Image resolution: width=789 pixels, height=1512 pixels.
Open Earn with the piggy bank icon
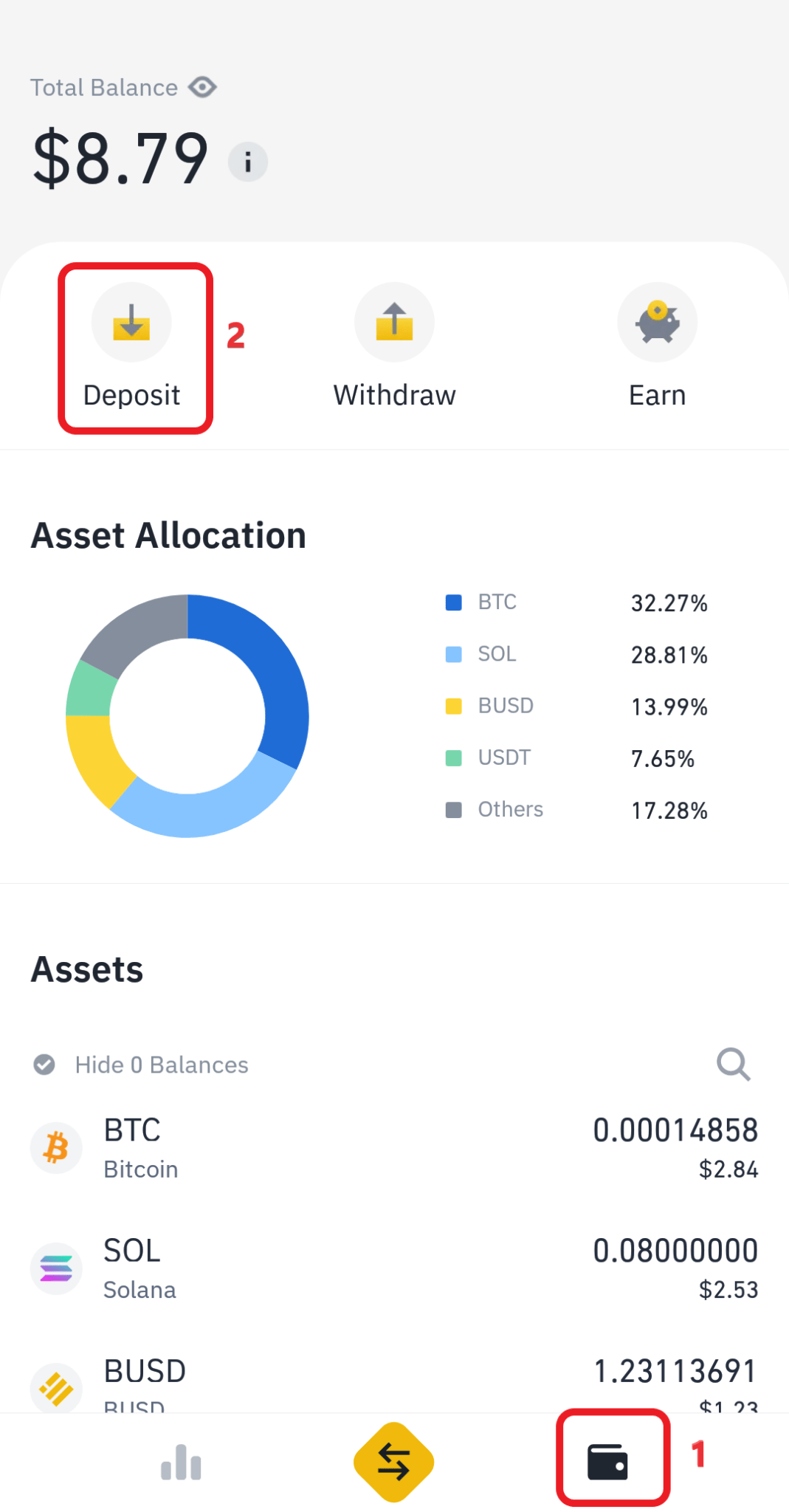coord(657,323)
